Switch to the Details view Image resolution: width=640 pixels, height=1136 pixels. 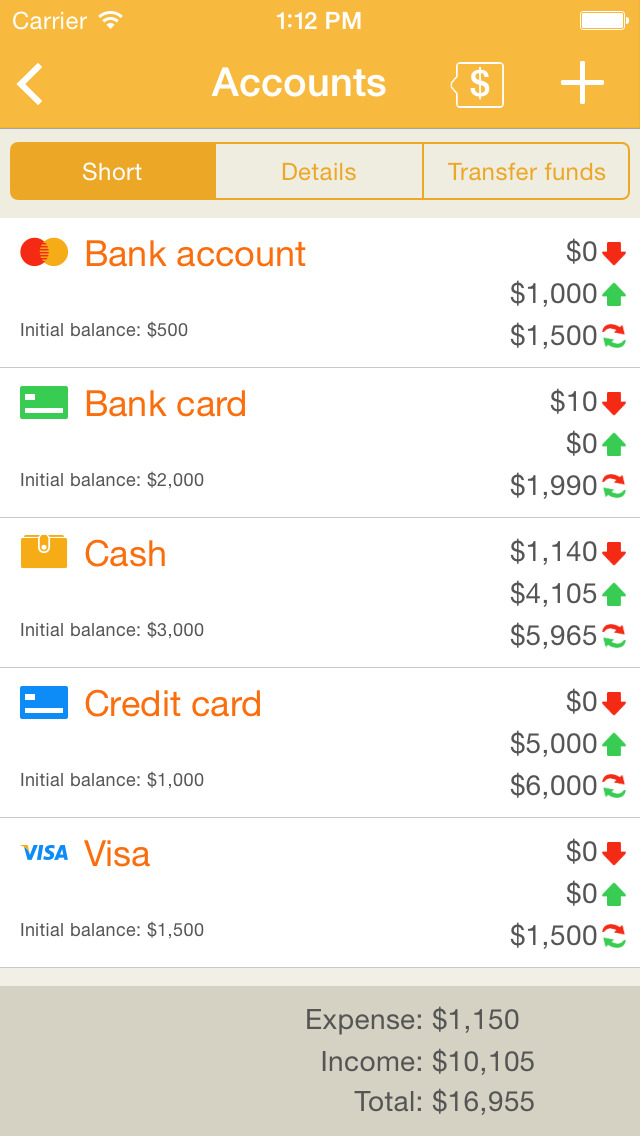pos(319,172)
